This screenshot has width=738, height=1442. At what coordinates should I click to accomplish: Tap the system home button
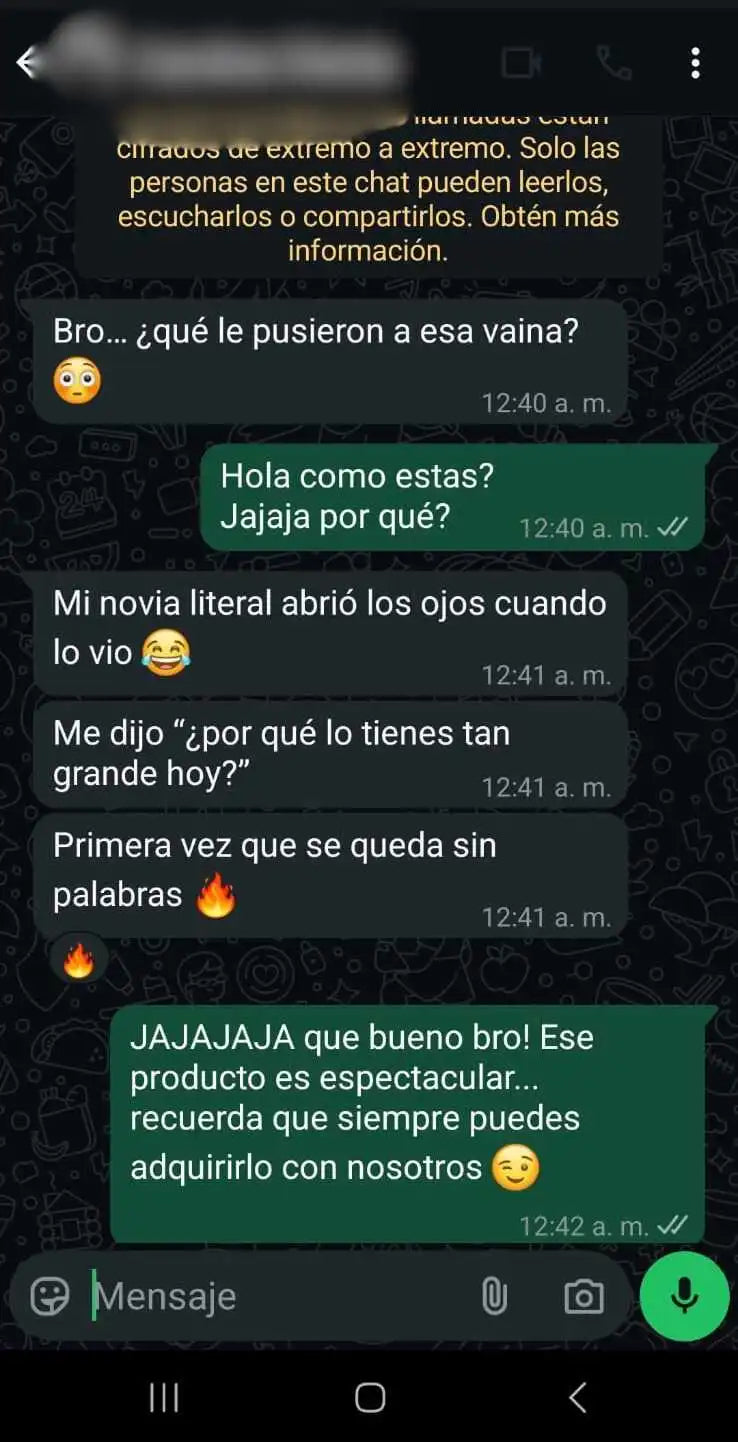[x=369, y=1397]
